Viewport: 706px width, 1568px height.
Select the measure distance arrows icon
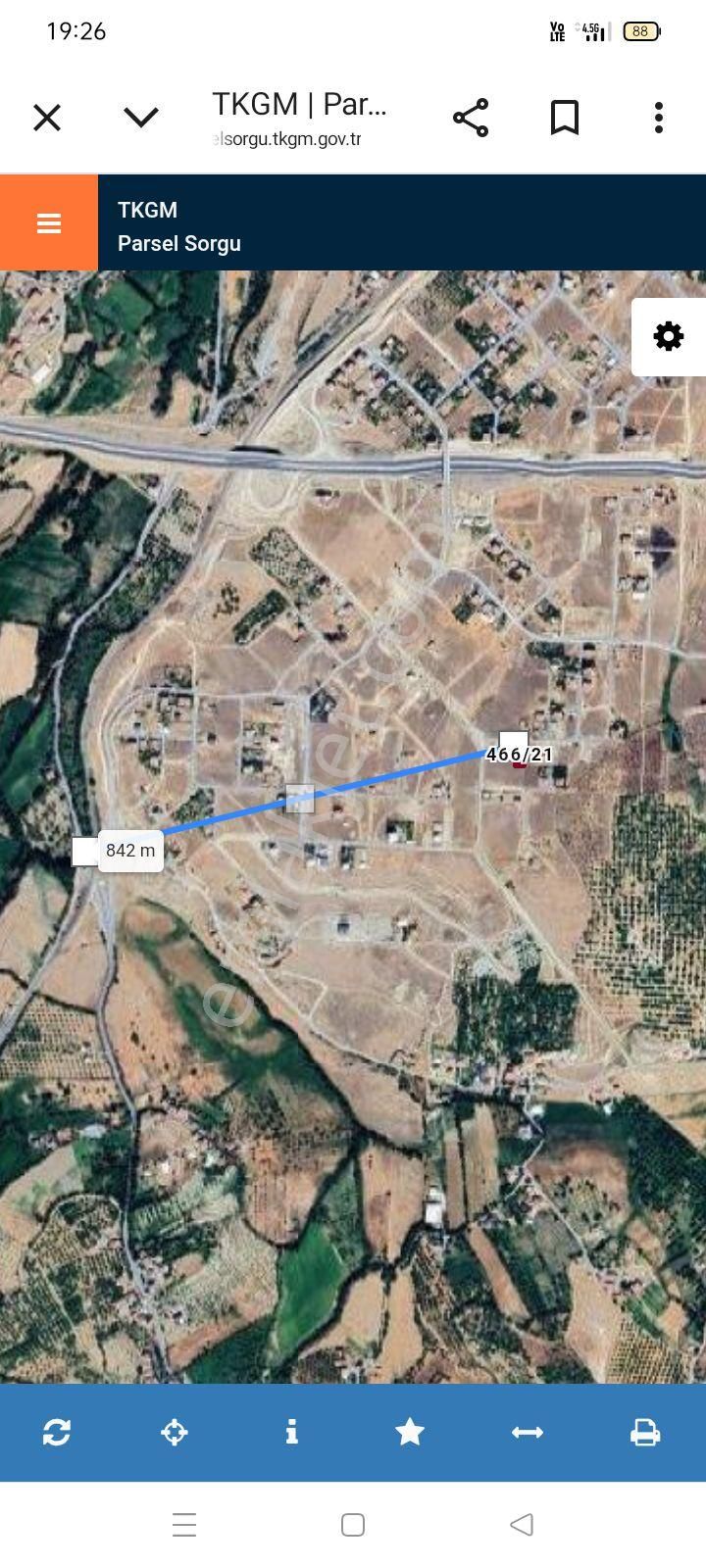tap(527, 1432)
